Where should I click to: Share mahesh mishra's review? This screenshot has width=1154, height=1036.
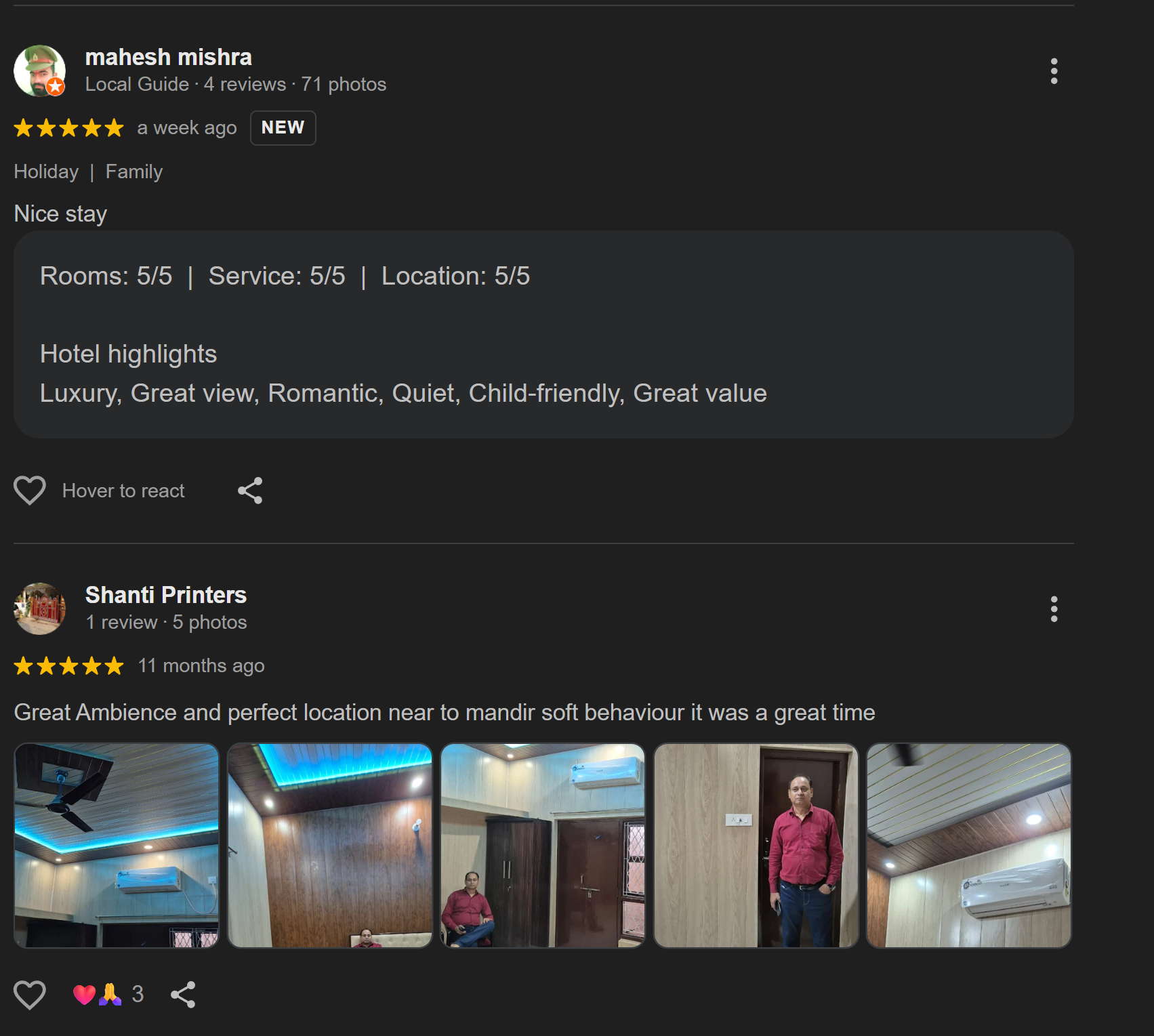click(x=250, y=491)
